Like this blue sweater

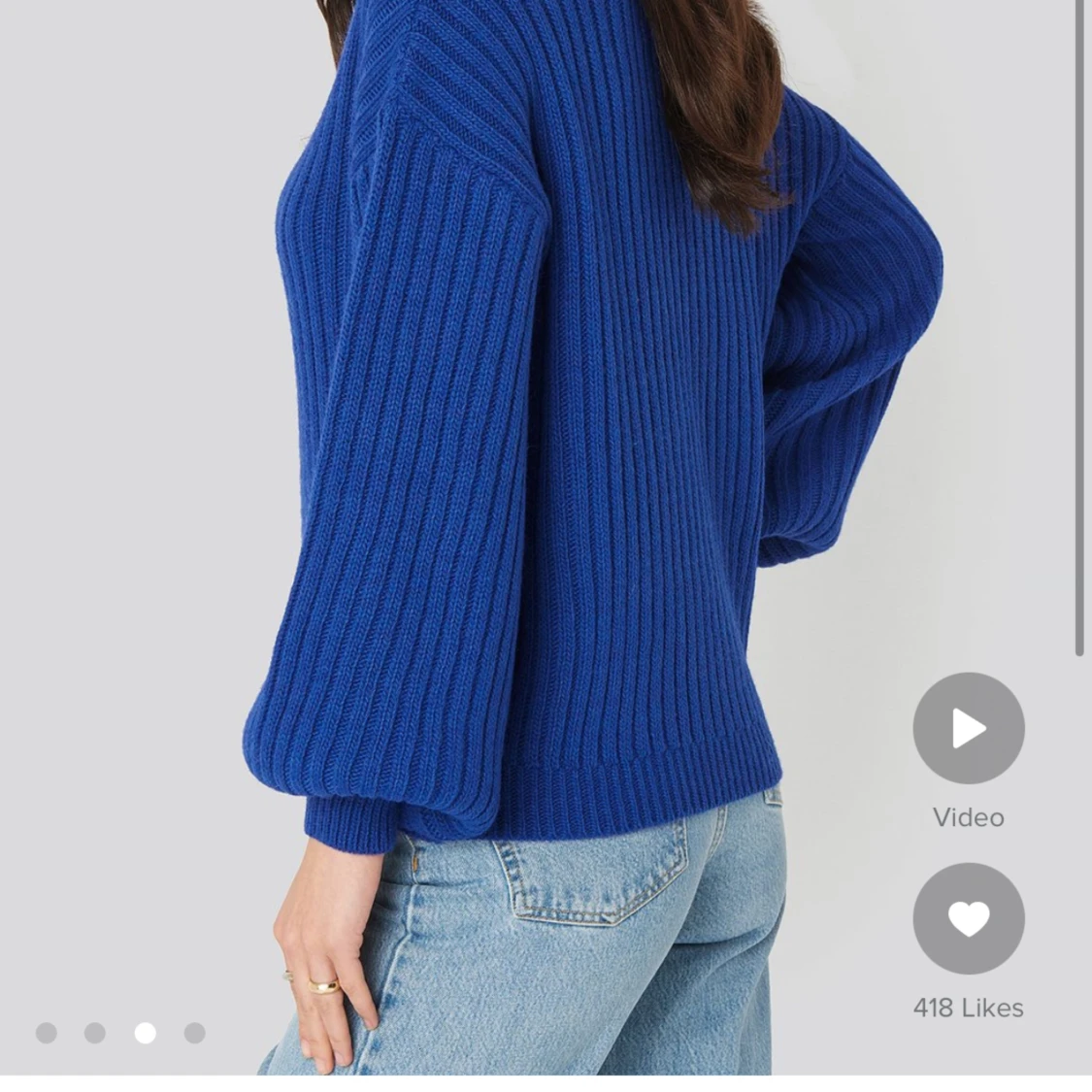(968, 918)
